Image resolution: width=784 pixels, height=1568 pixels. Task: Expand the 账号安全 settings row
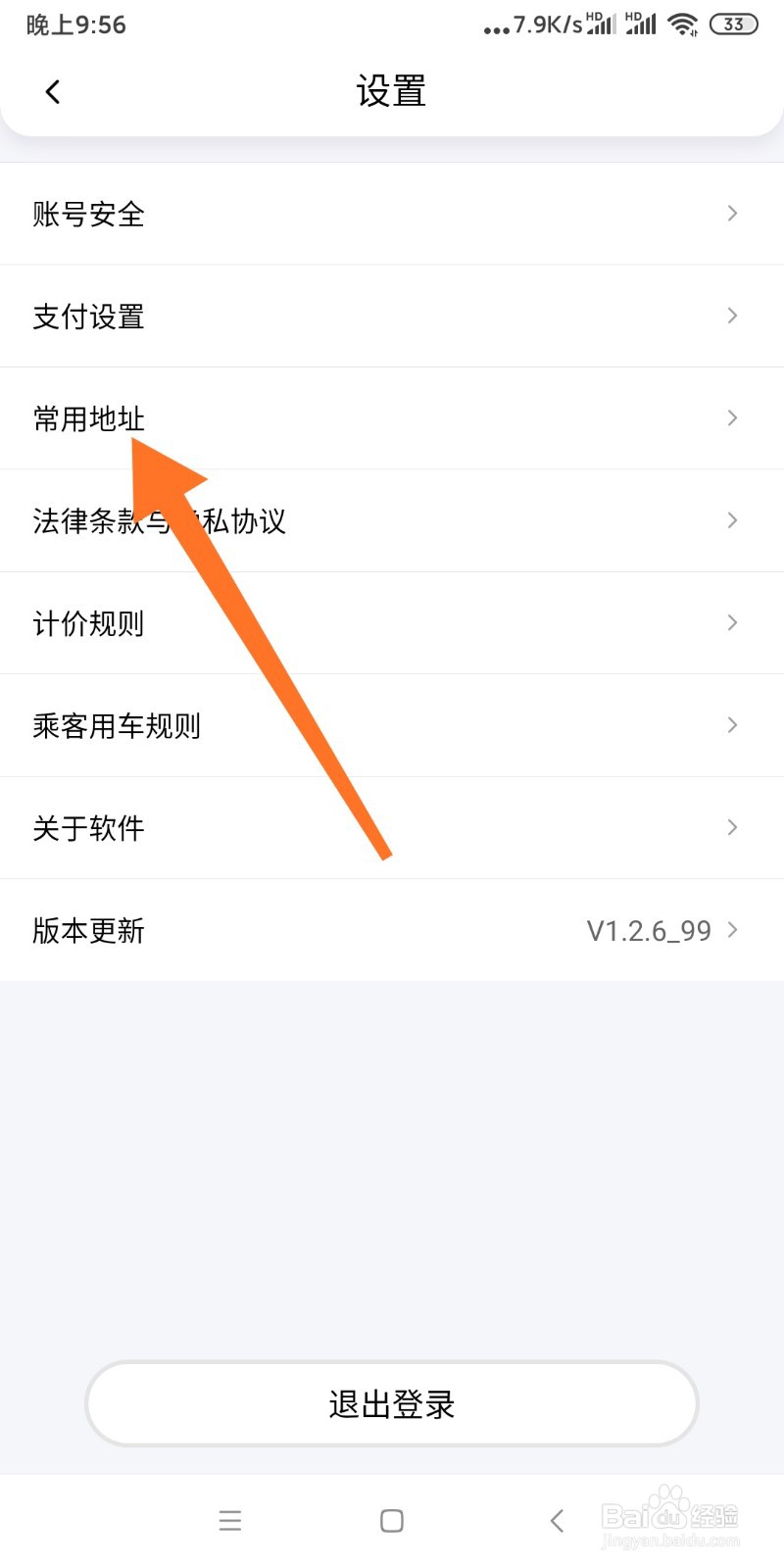click(x=392, y=213)
